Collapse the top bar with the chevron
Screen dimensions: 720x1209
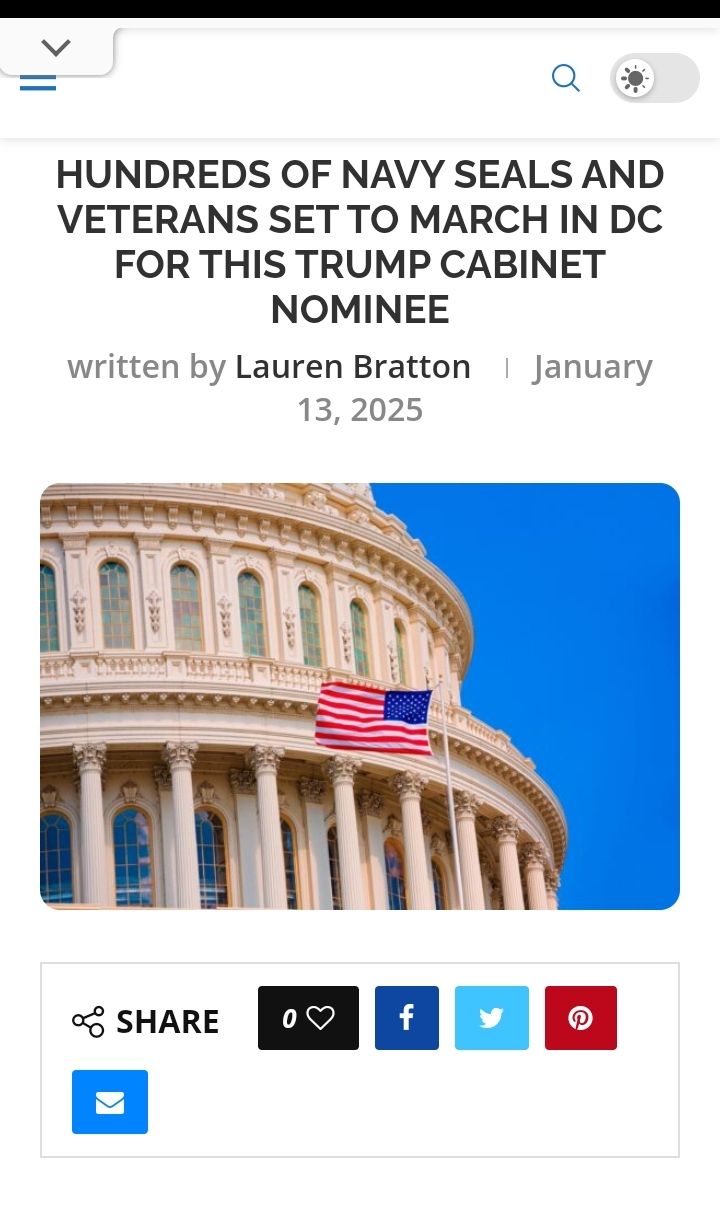pos(57,48)
